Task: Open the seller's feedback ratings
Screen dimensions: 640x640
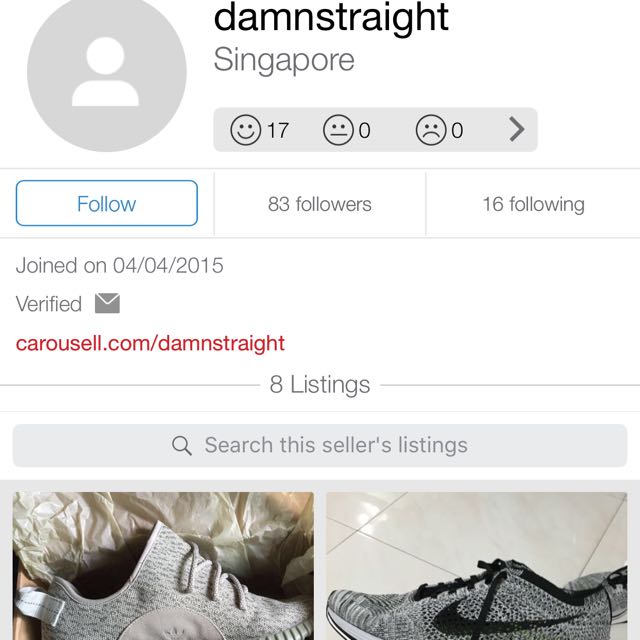Action: pyautogui.click(x=375, y=130)
